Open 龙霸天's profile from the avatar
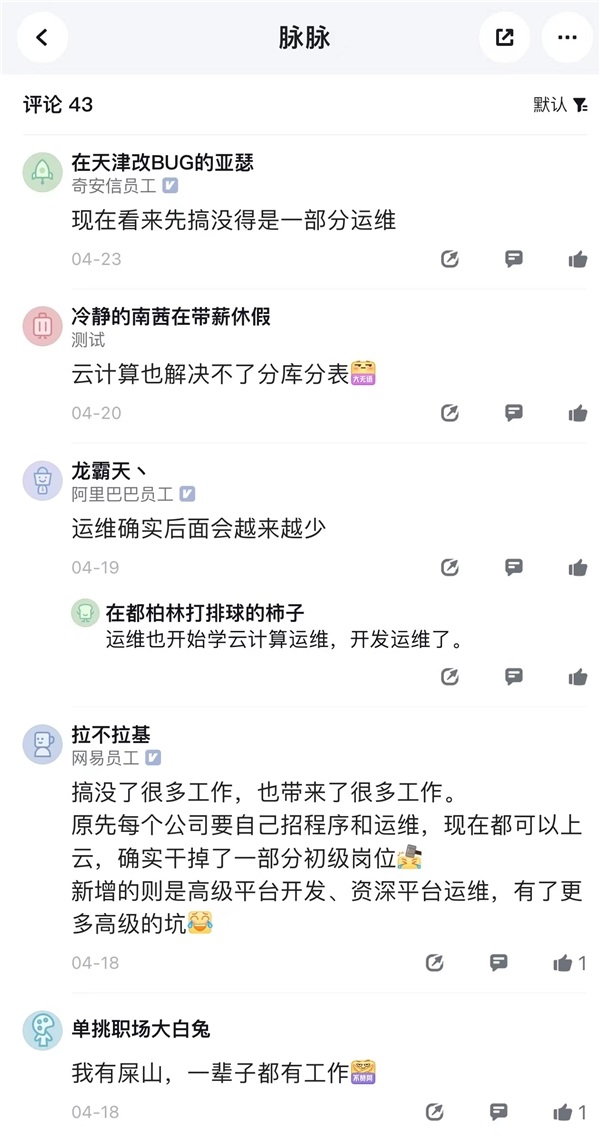The width and height of the screenshot is (600, 1141). [x=42, y=480]
